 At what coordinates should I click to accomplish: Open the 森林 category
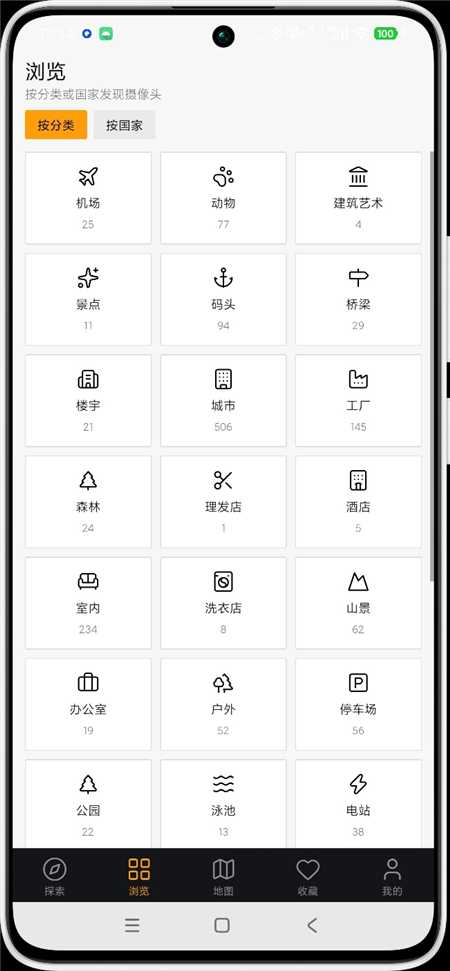tap(88, 502)
